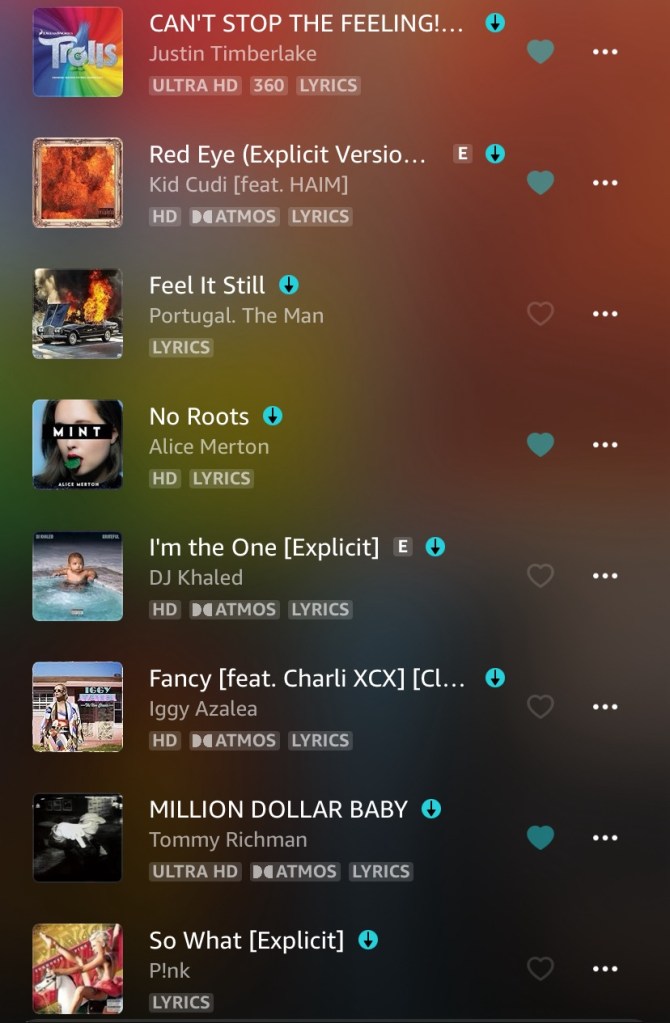Viewport: 670px width, 1023px height.
Task: Open more options for Feel It Still
Action: [604, 314]
